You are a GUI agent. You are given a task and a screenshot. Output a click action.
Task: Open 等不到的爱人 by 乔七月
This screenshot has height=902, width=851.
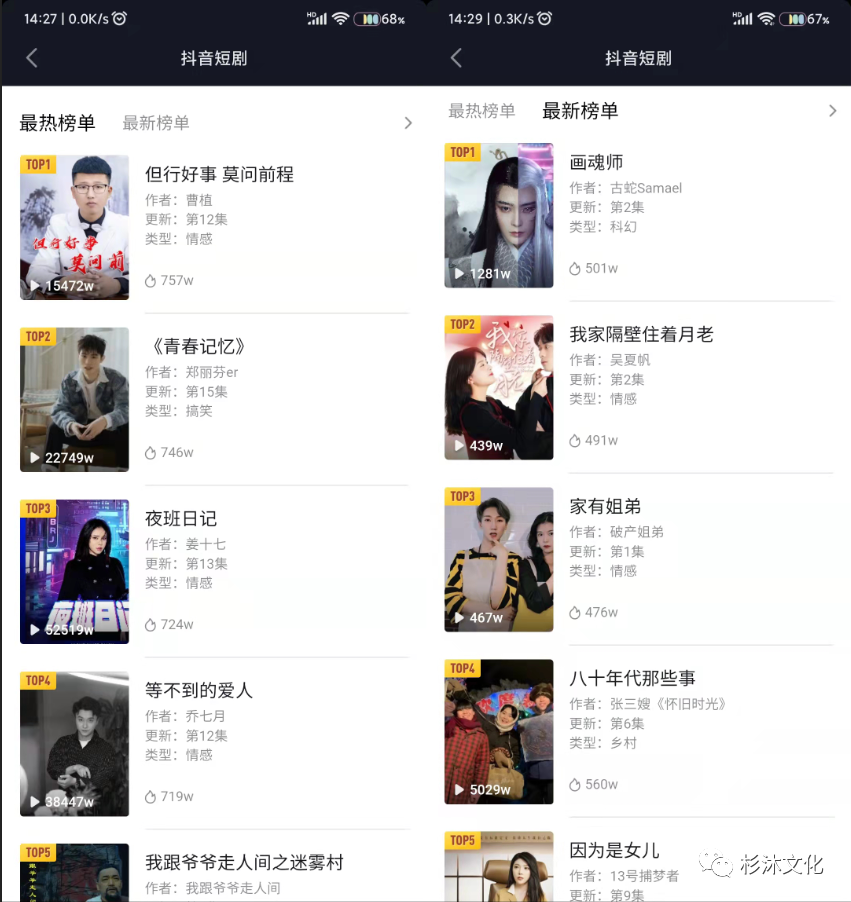tap(199, 691)
